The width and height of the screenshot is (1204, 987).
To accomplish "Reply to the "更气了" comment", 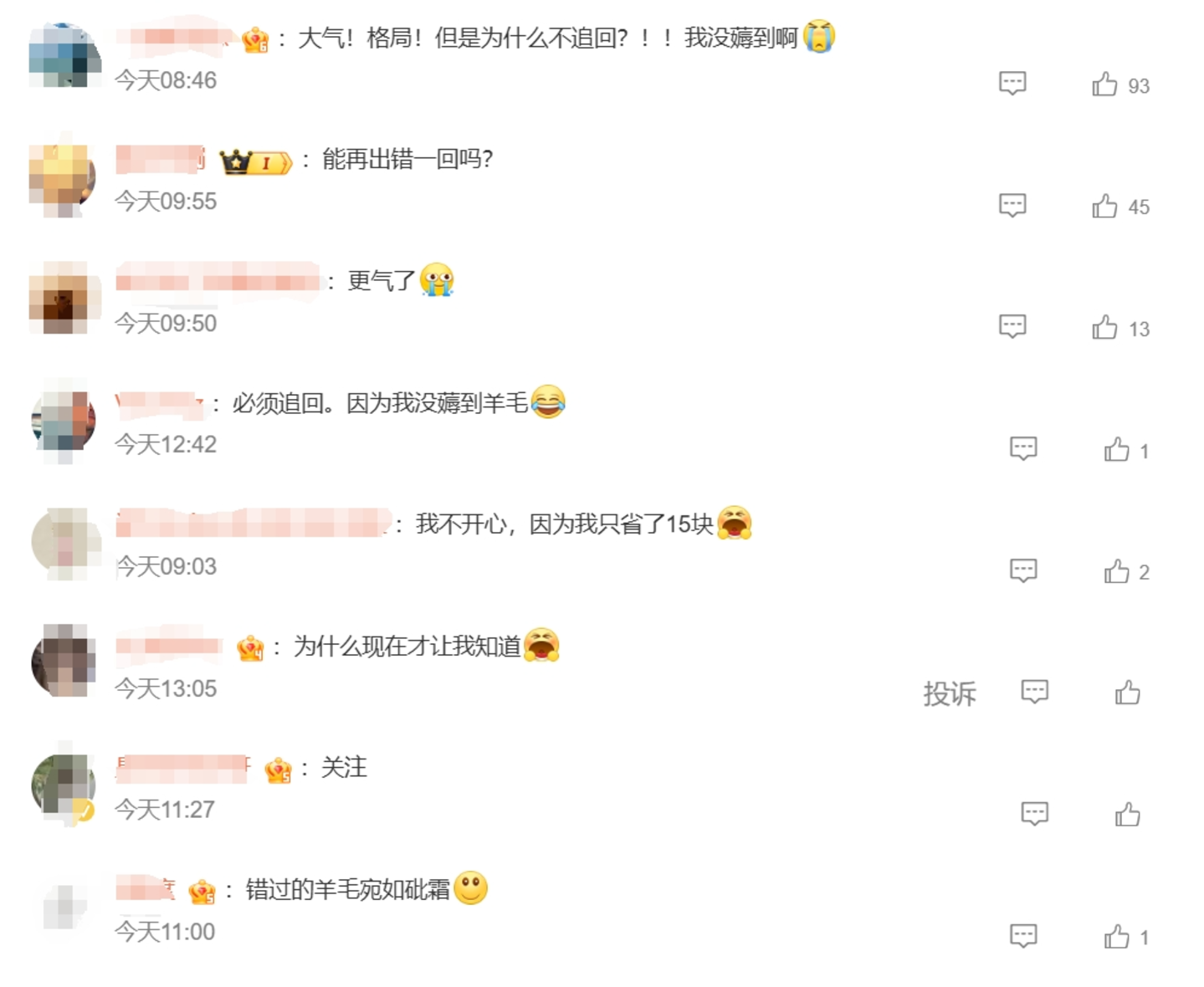I will pyautogui.click(x=1012, y=326).
